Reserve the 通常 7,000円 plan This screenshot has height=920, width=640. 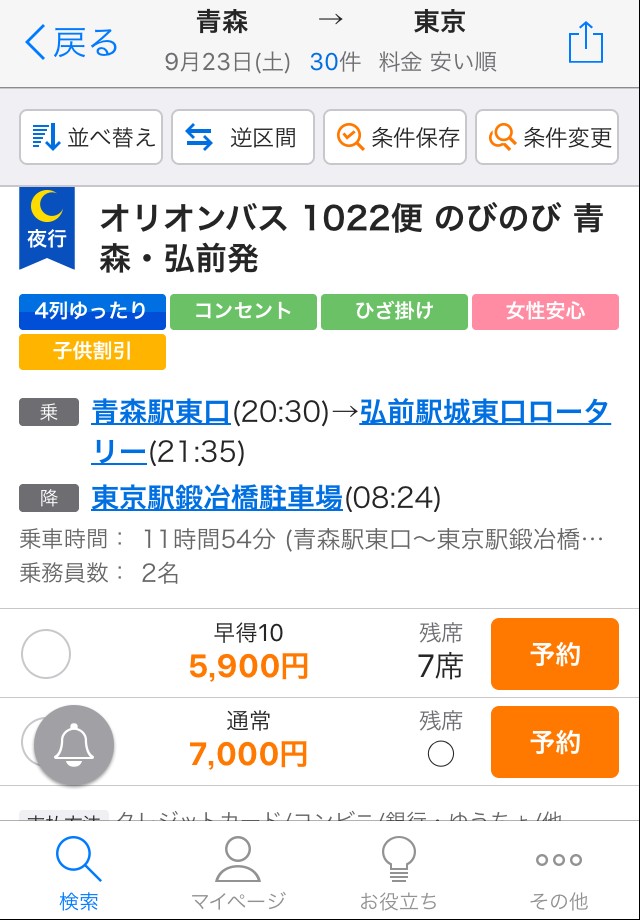tap(554, 742)
